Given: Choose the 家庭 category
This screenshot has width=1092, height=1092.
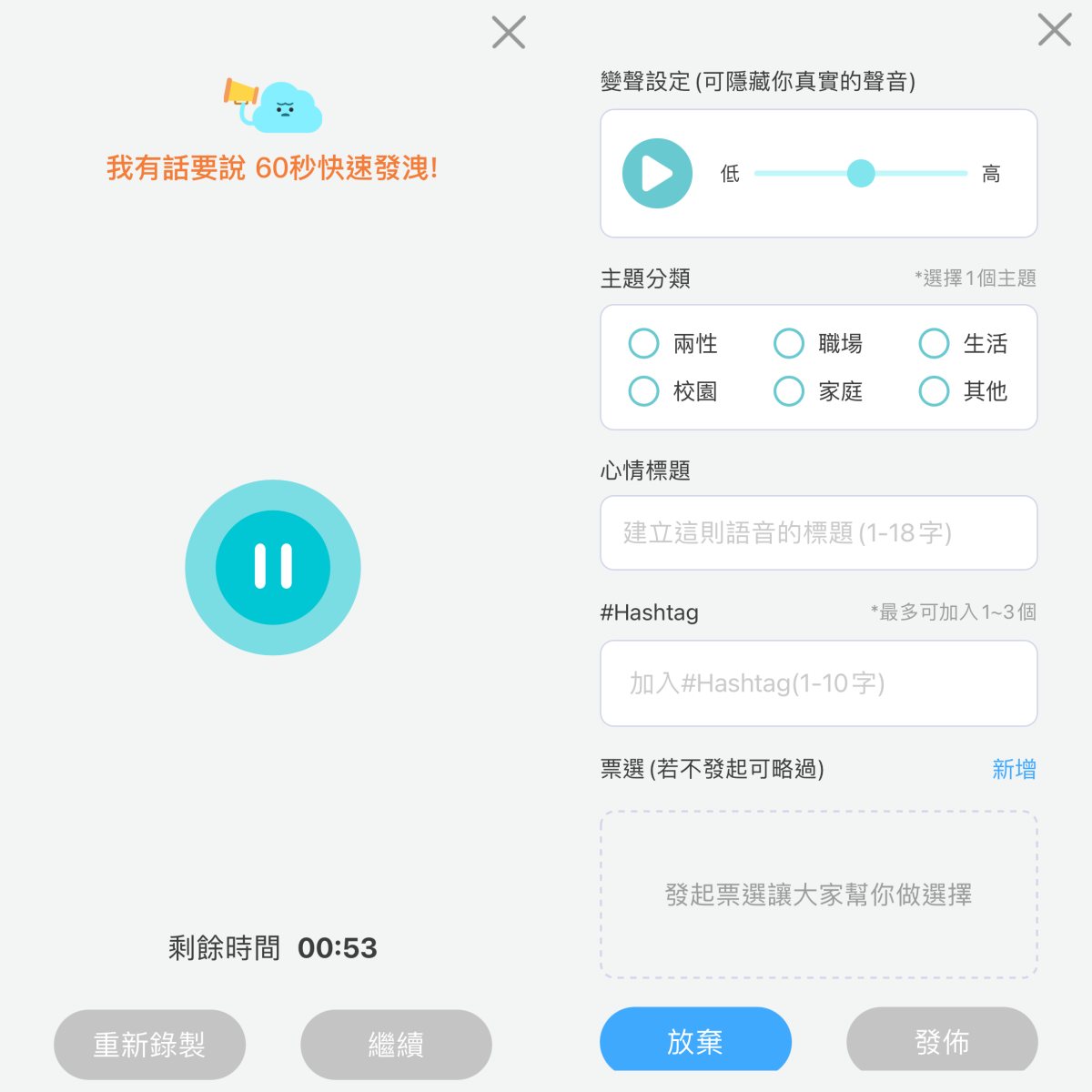Looking at the screenshot, I should click(789, 391).
